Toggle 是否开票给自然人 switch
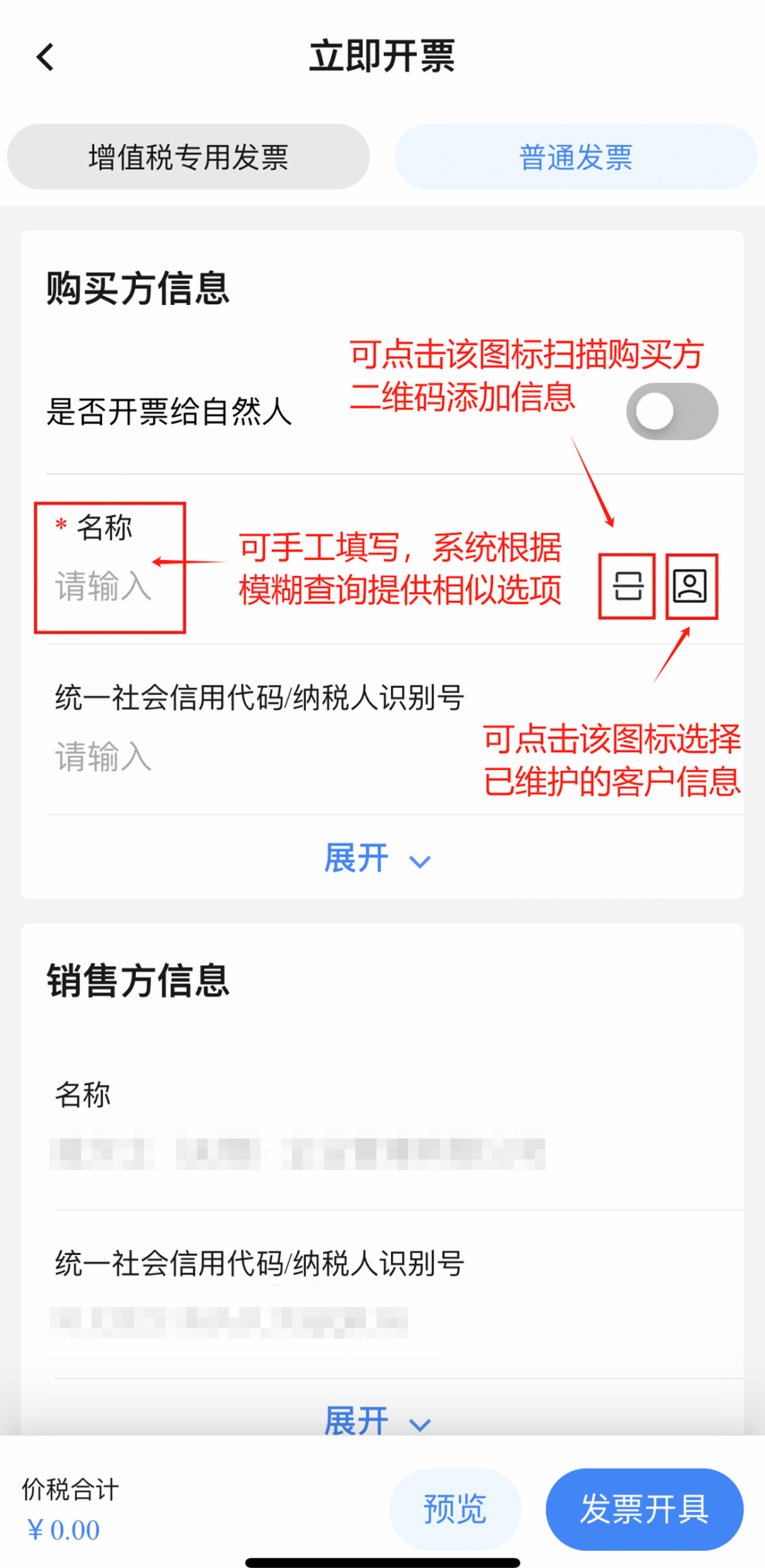The width and height of the screenshot is (765, 1568). (672, 411)
